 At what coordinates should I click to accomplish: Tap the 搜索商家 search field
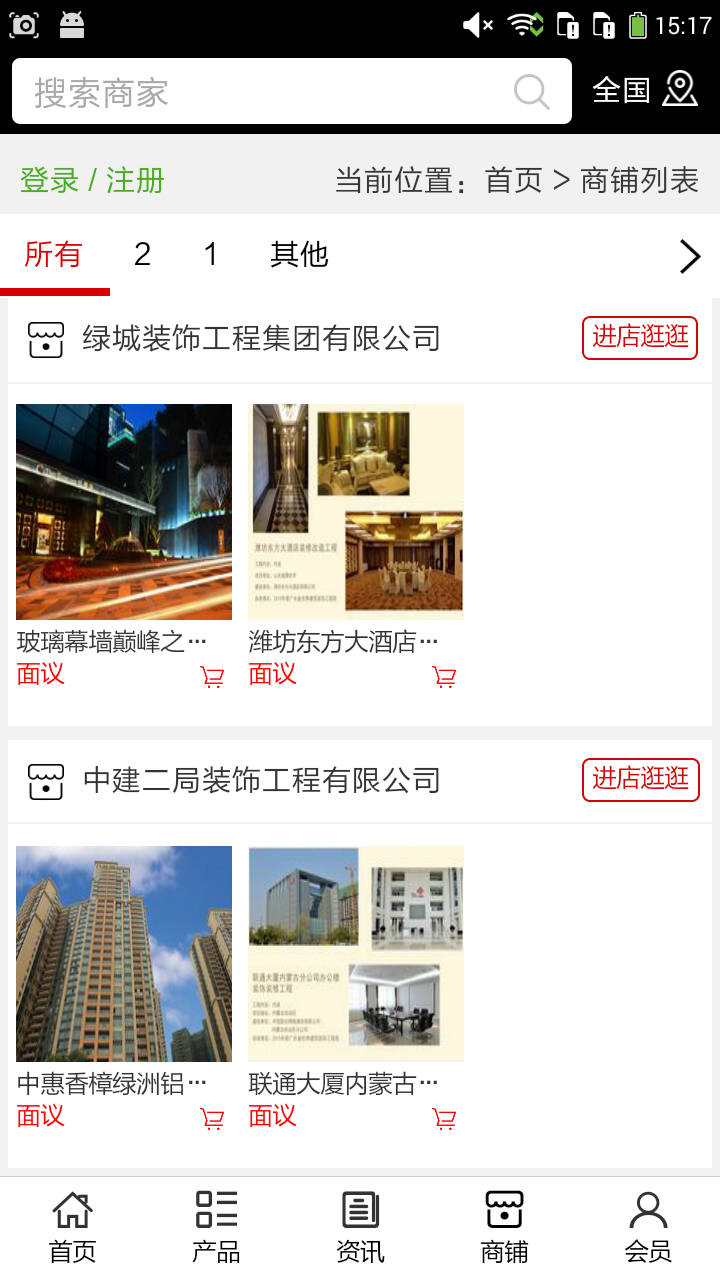(270, 92)
